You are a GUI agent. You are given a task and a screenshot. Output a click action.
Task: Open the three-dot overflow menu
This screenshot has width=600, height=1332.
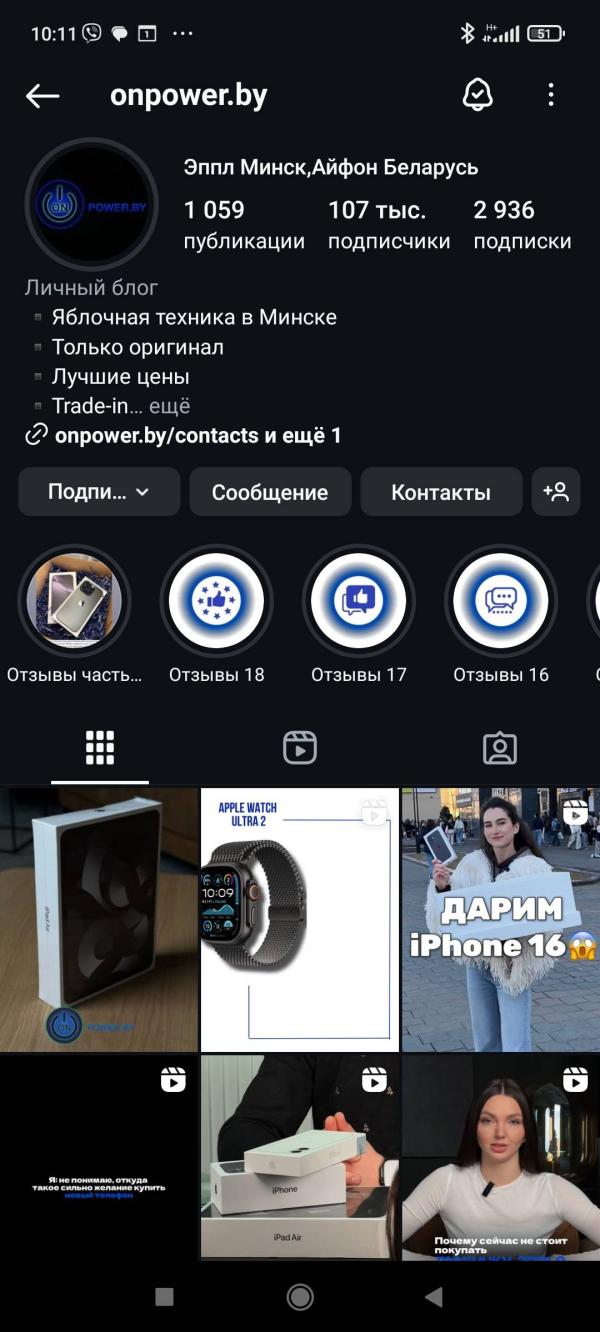click(551, 95)
